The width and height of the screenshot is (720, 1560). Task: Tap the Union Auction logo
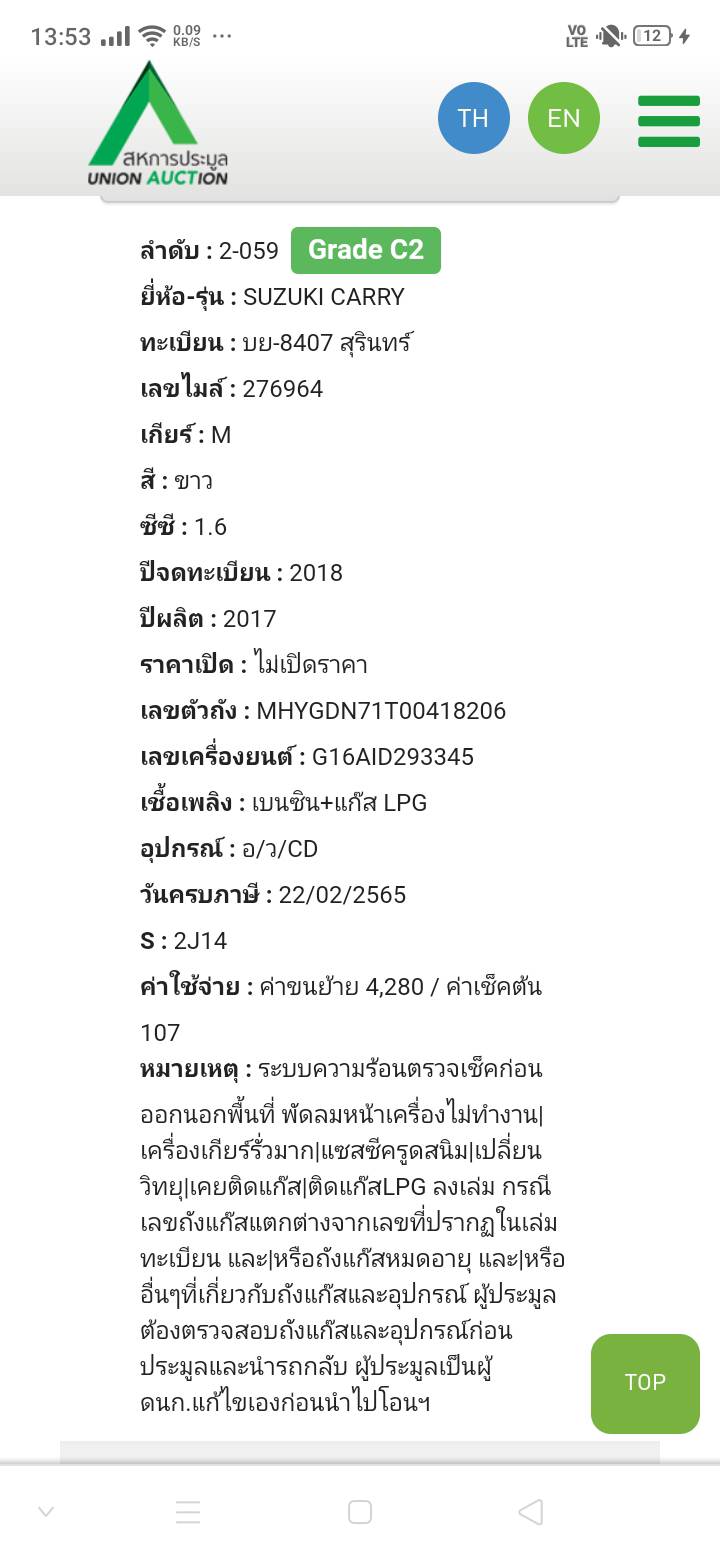pyautogui.click(x=158, y=125)
